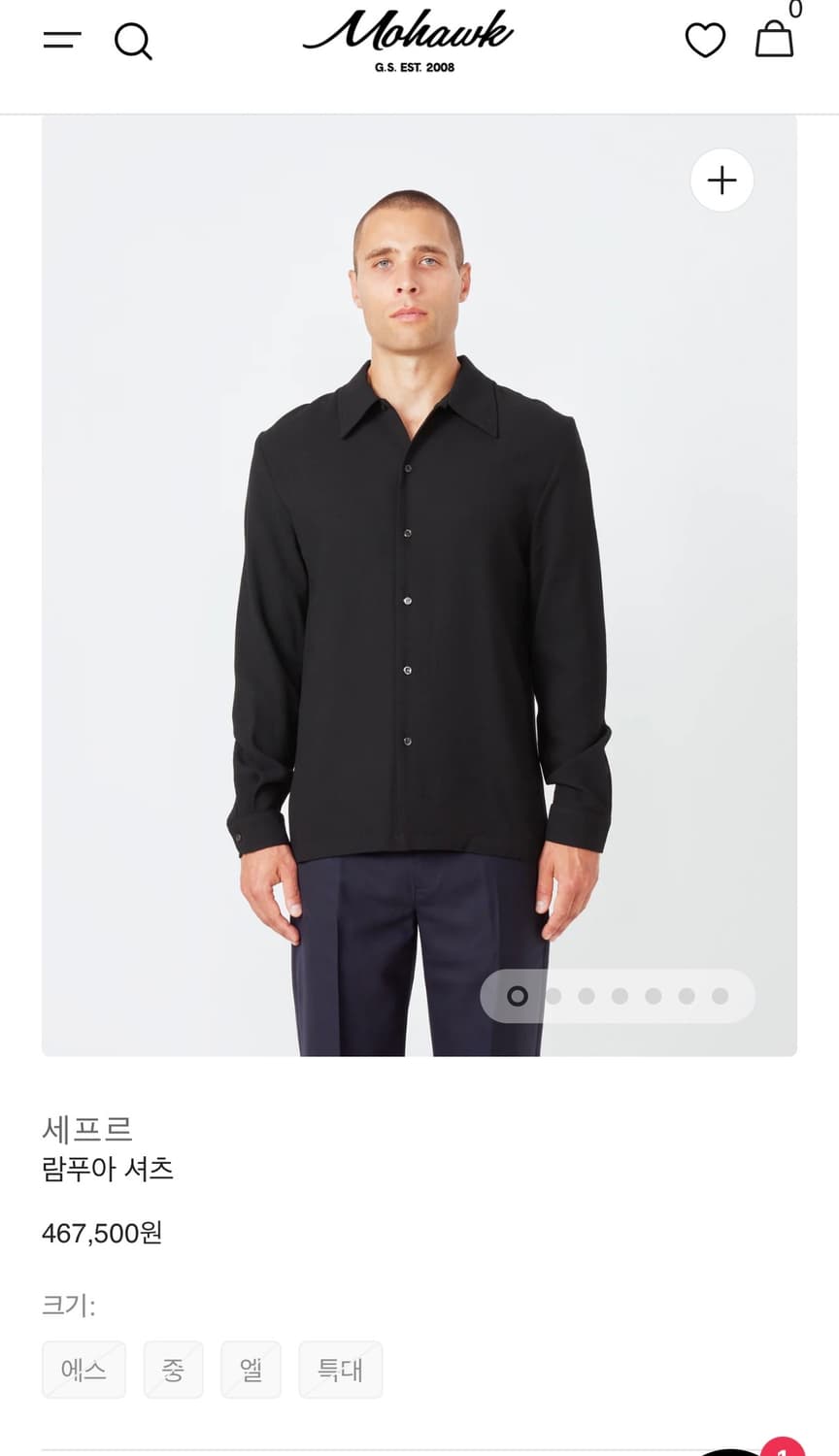Select the 엘 size swatch
Screen dimensions: 839x1456
(x=252, y=1370)
